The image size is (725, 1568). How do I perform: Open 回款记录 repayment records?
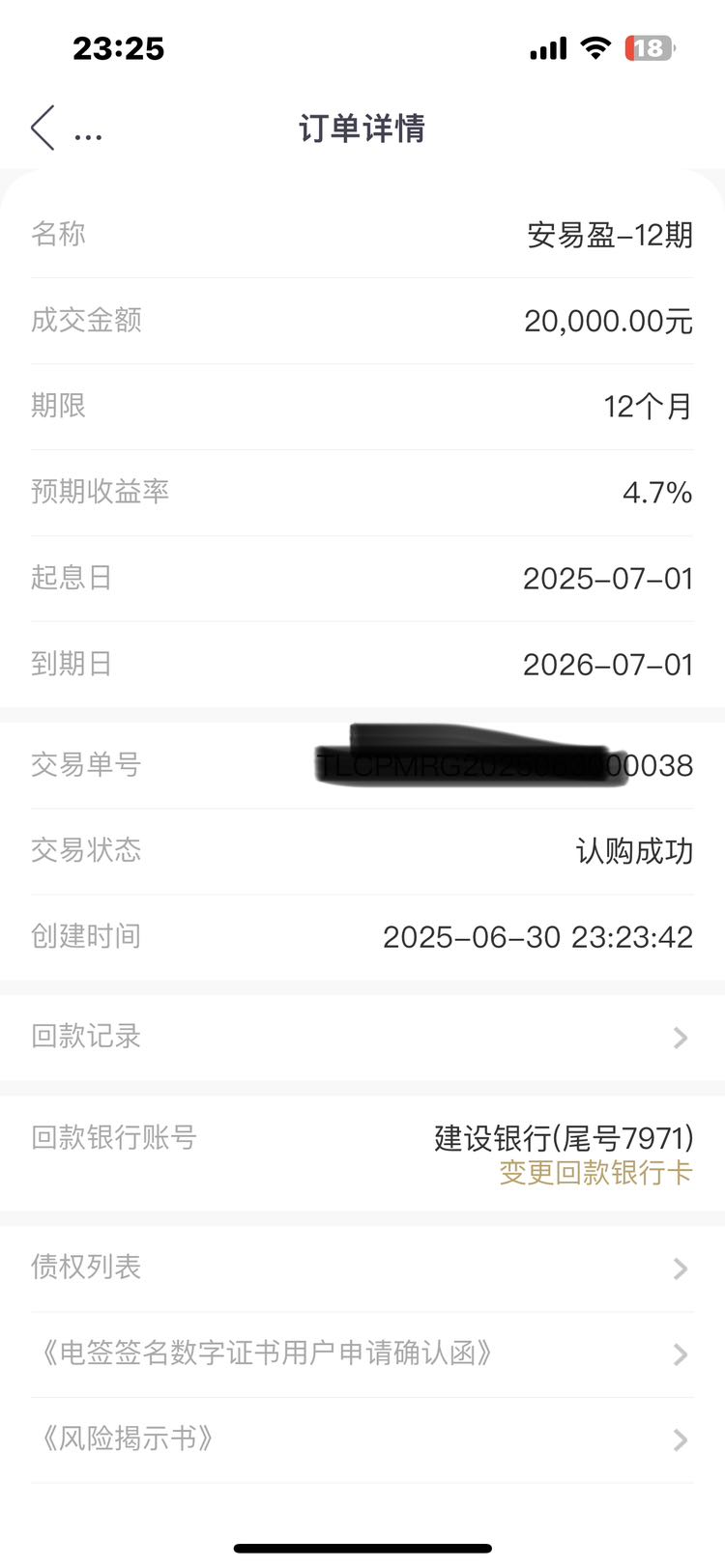[x=362, y=1037]
